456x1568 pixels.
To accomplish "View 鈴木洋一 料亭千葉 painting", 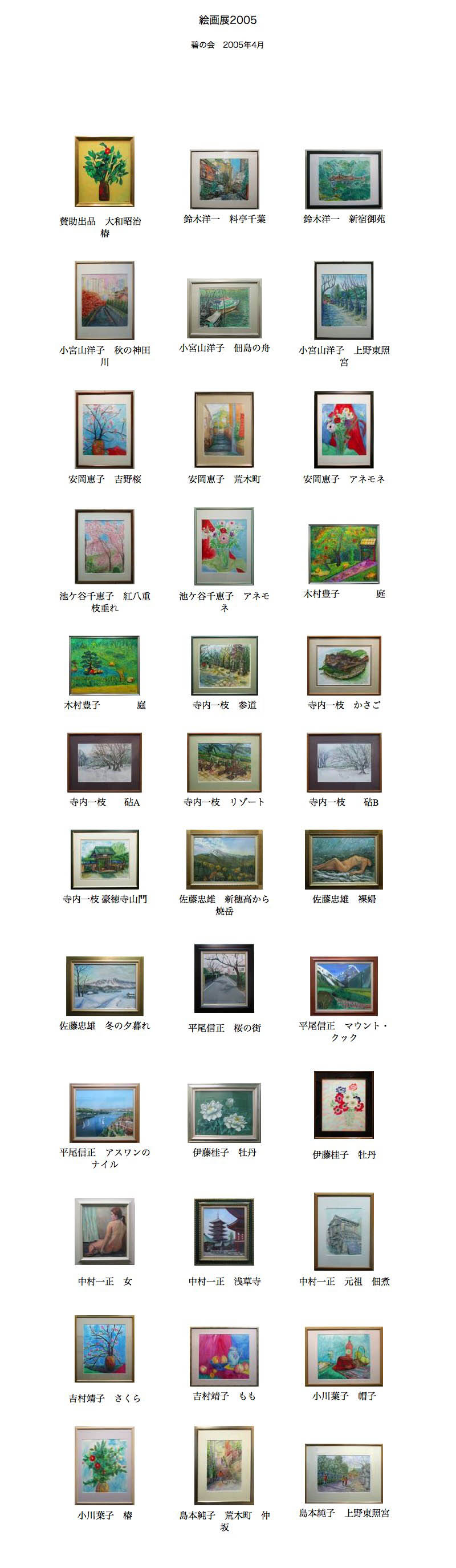I will pos(224,179).
